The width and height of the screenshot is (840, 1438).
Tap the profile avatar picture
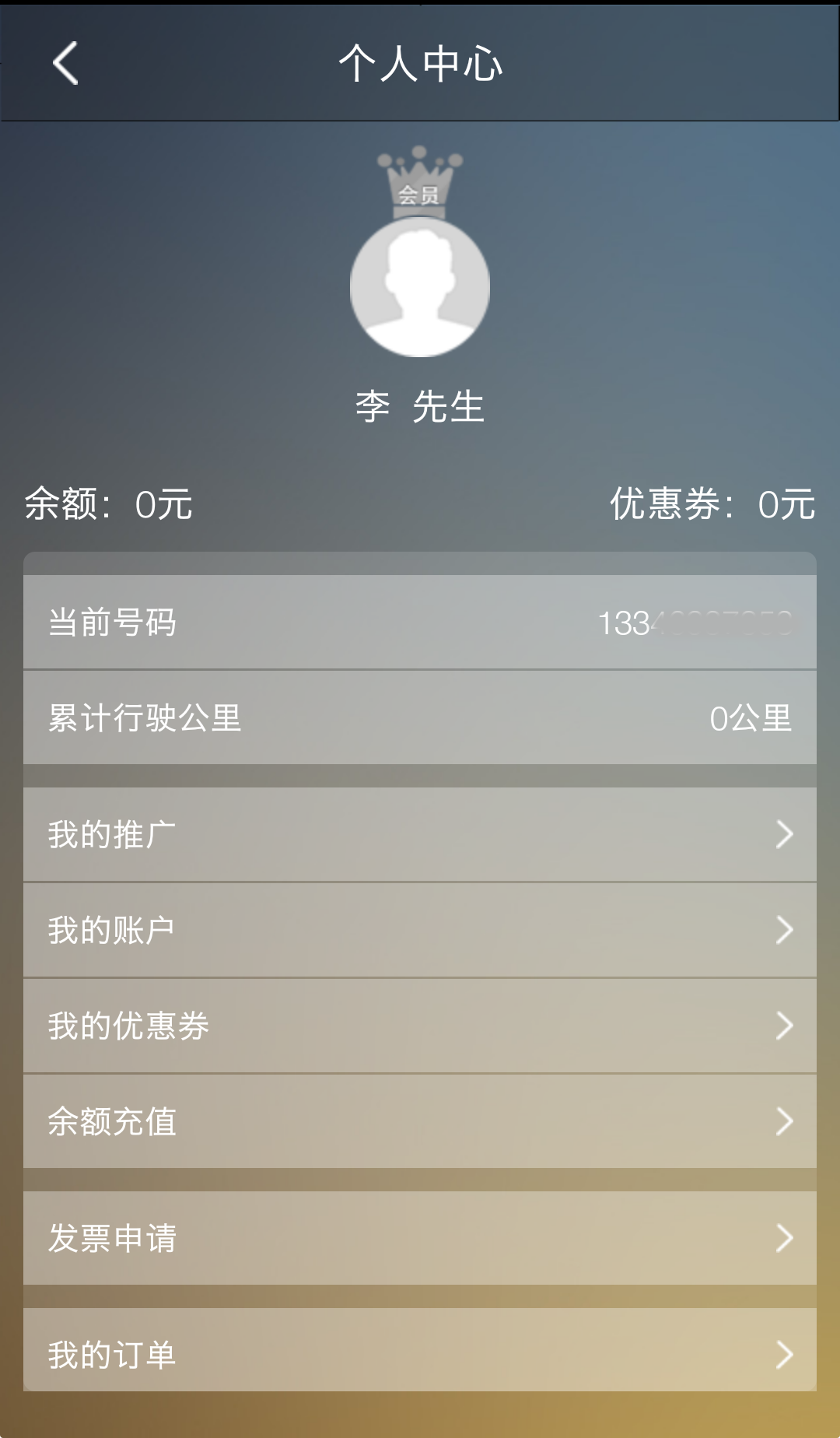[420, 287]
